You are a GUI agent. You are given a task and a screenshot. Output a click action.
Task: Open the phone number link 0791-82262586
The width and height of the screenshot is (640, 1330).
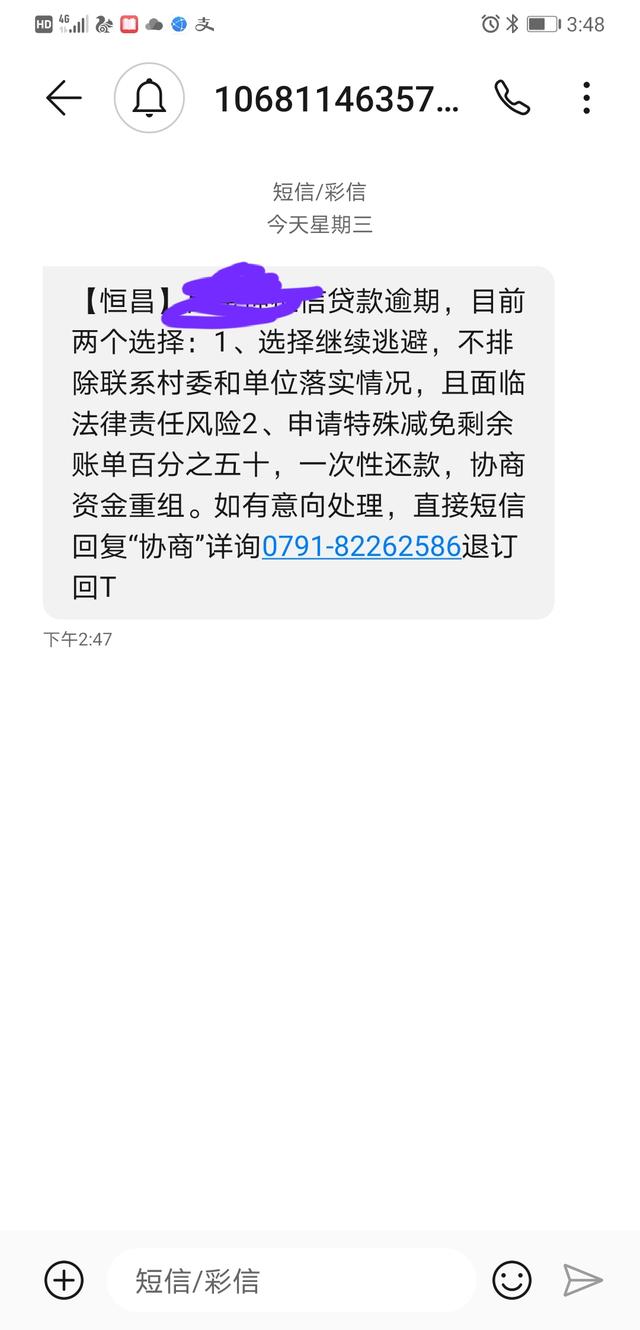[361, 546]
